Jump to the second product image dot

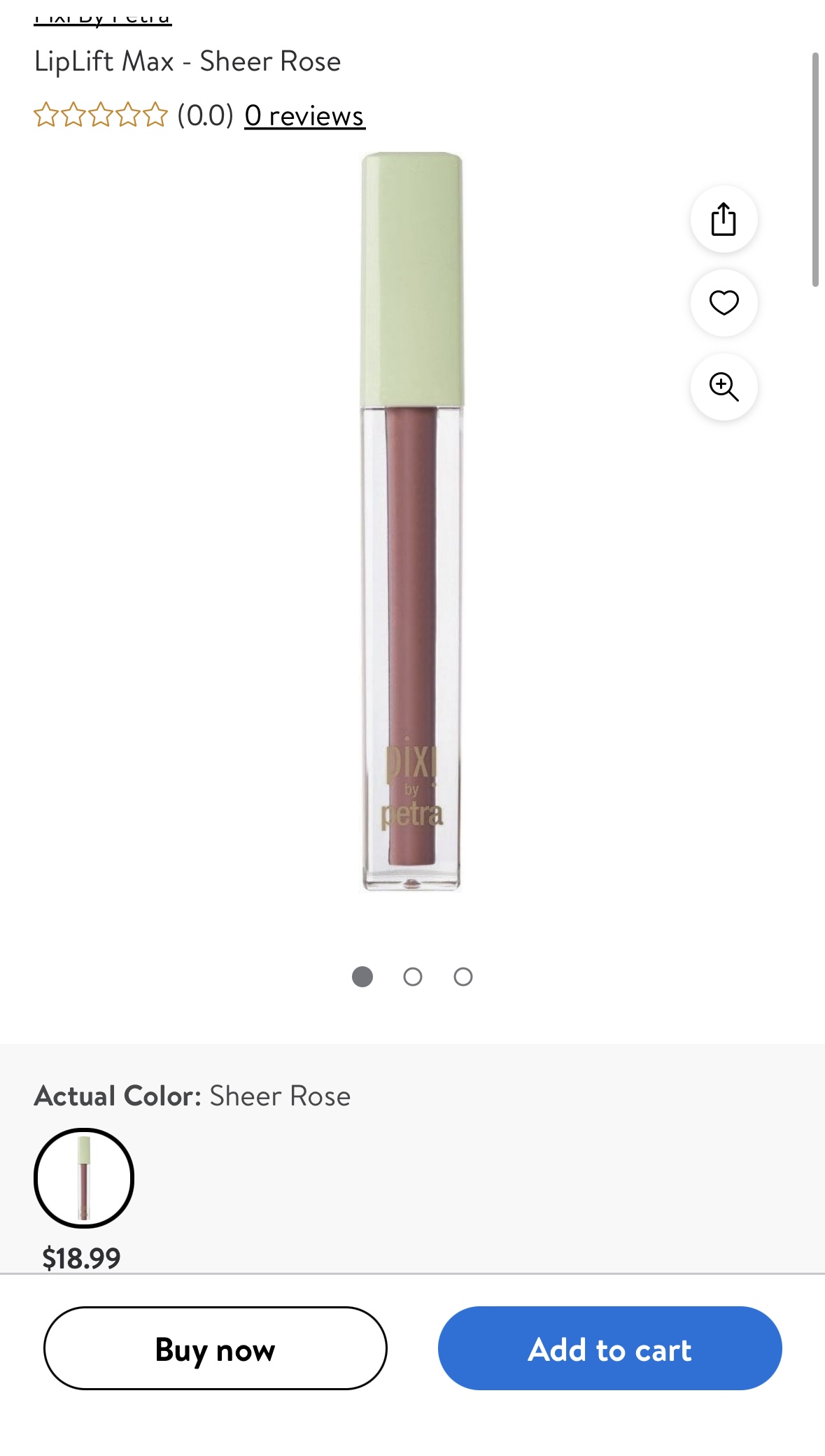tap(413, 977)
